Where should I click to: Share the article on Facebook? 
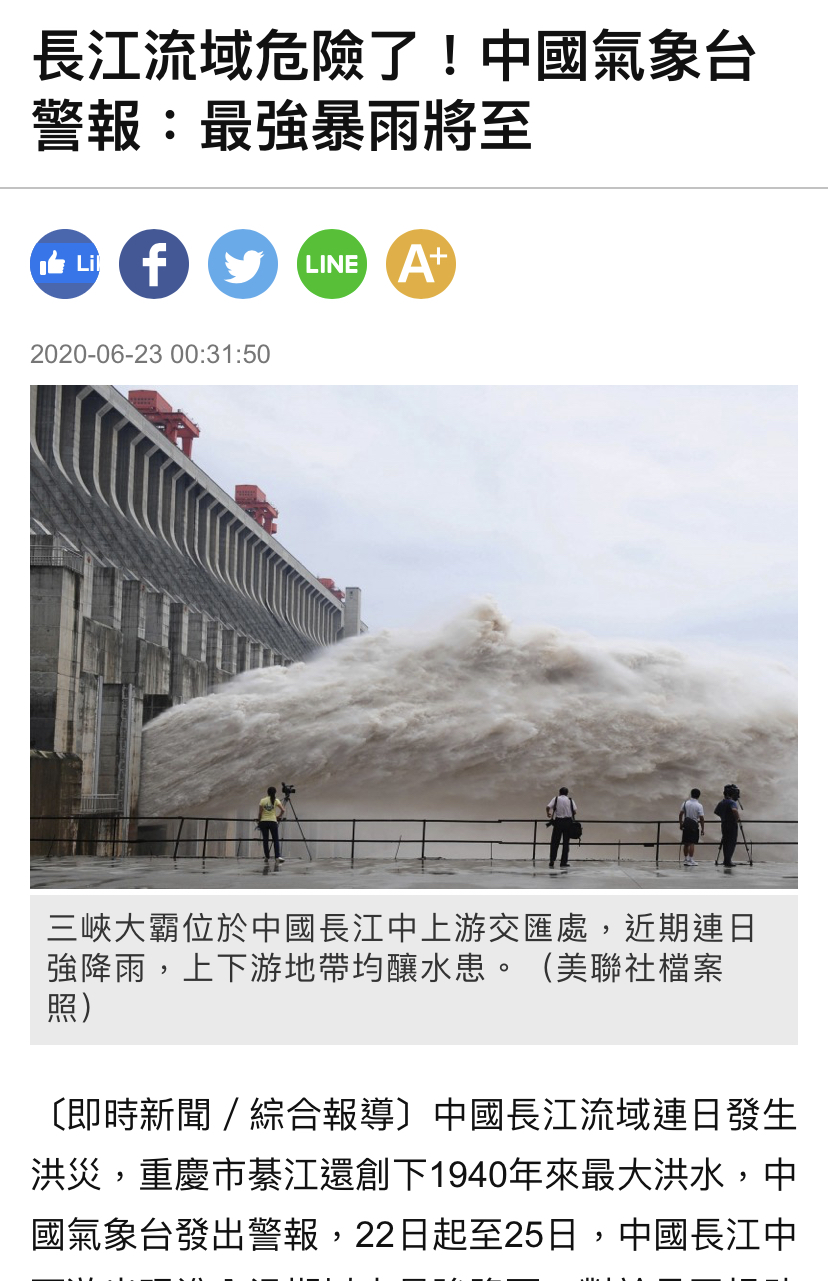(x=154, y=264)
